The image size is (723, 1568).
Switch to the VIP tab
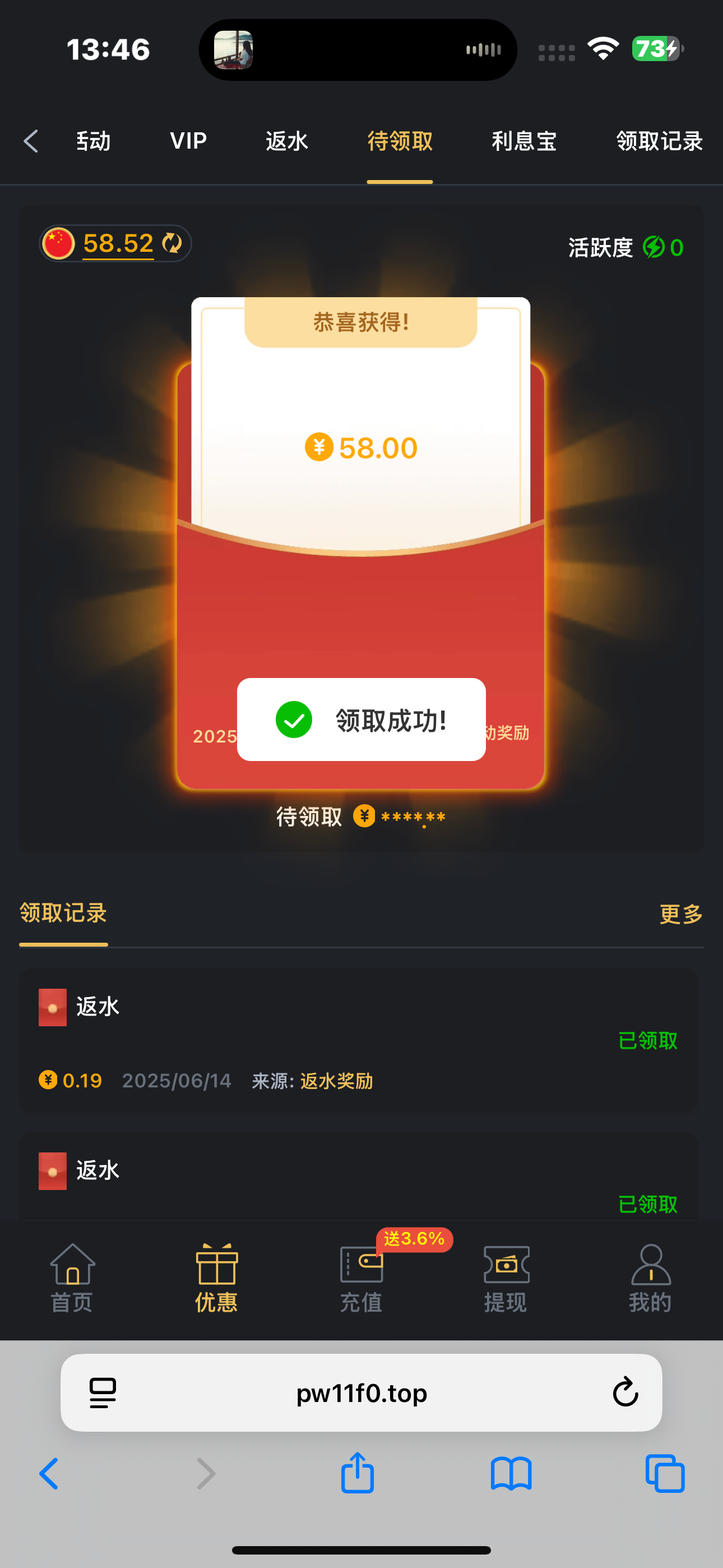[188, 141]
